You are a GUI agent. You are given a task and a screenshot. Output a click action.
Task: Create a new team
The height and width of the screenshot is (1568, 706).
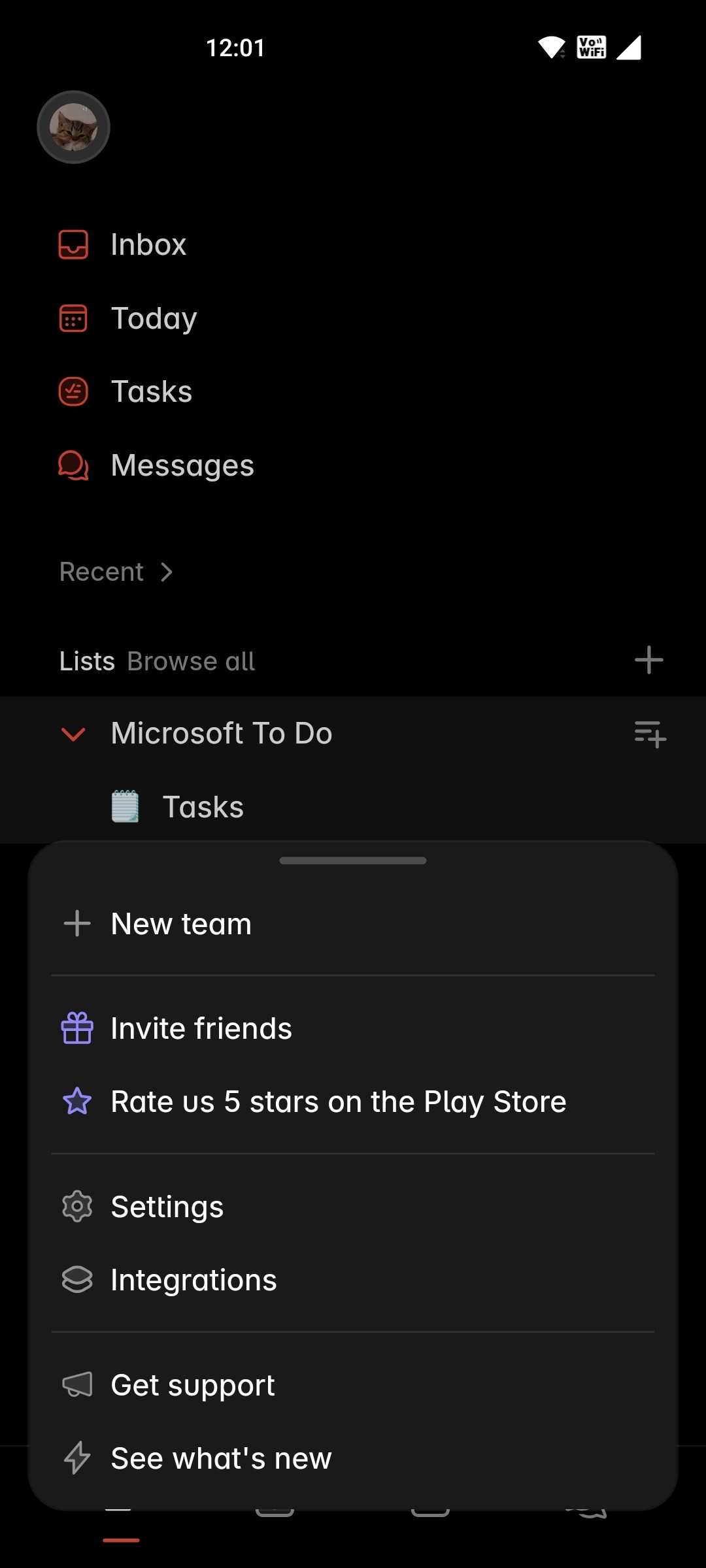pyautogui.click(x=181, y=924)
